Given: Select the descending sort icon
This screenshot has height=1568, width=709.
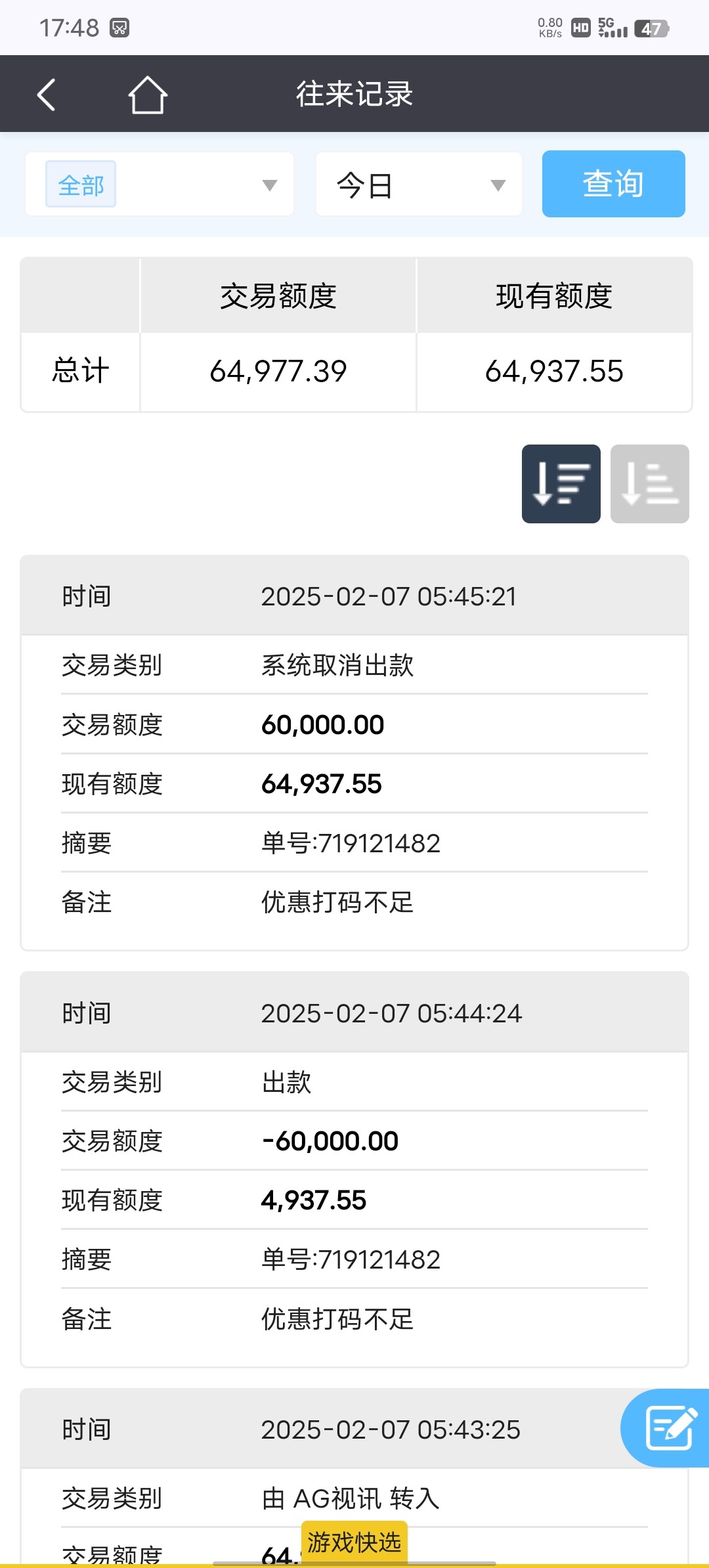Looking at the screenshot, I should coord(561,484).
